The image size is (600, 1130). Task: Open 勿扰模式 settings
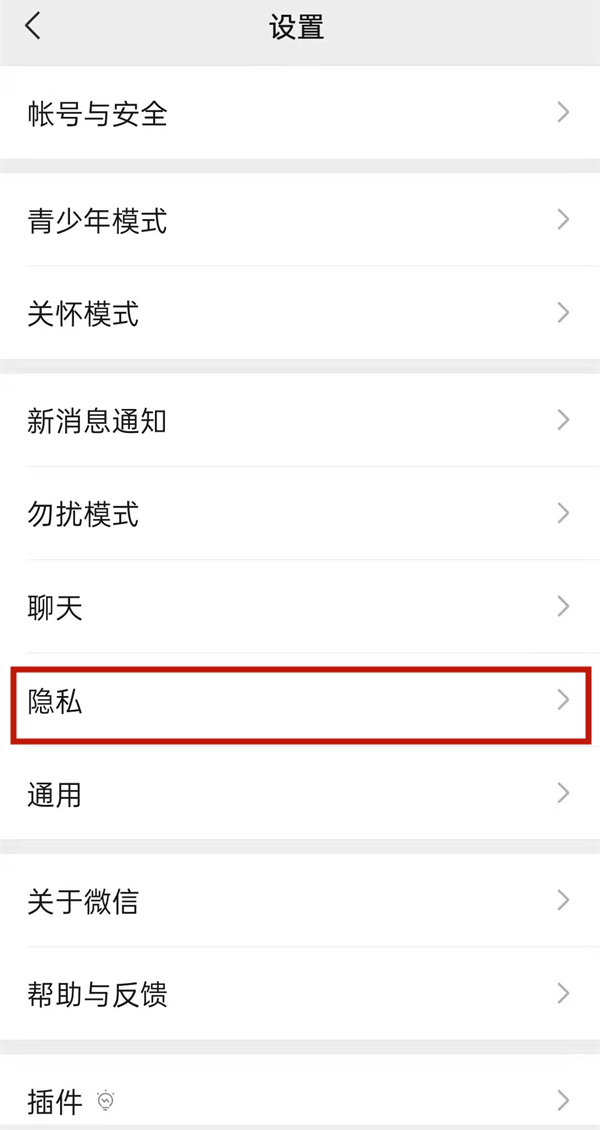pos(300,514)
